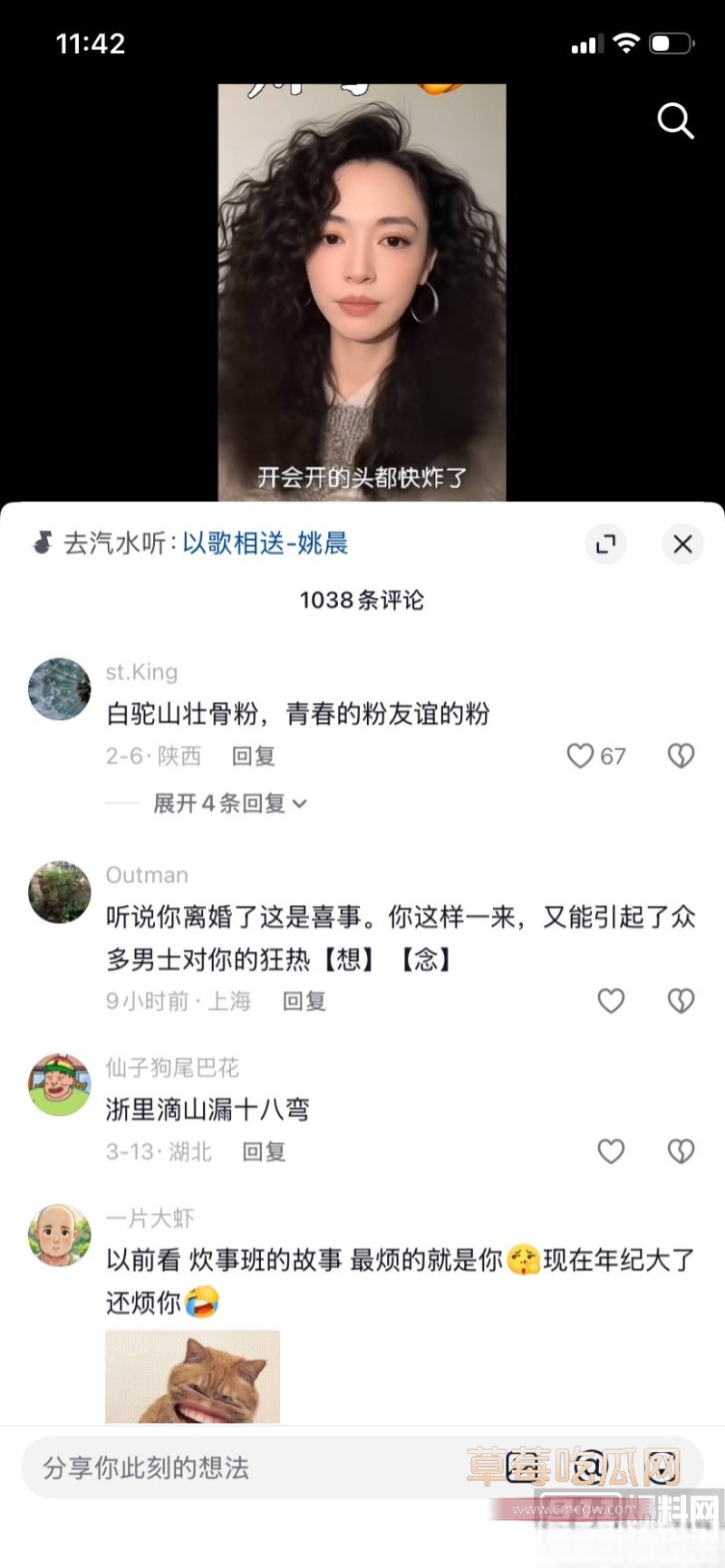Tap the heart icon on 仙子狗尾巴花's comment
This screenshot has height=1568, width=725.
tap(611, 1151)
